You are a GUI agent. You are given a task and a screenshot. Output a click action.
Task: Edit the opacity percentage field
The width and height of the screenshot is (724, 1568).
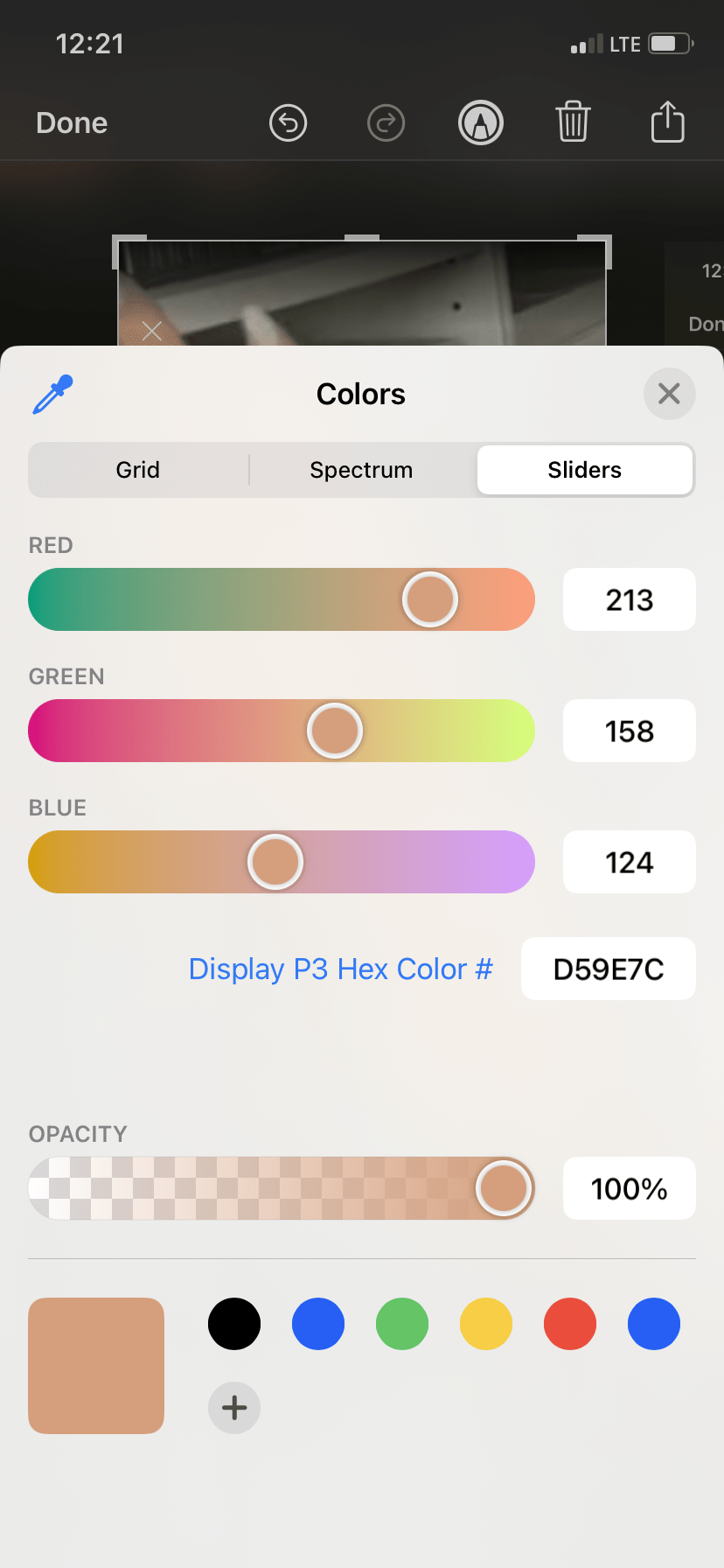[629, 1189]
